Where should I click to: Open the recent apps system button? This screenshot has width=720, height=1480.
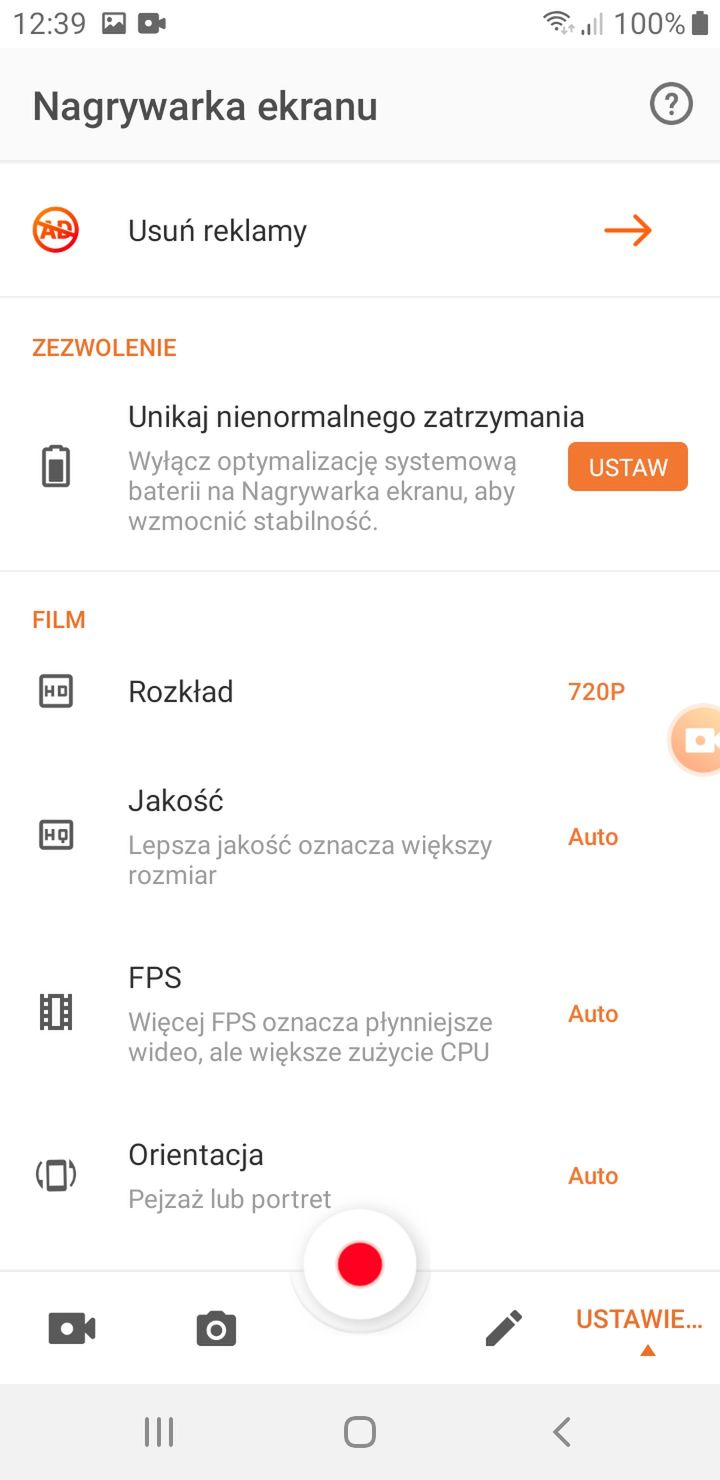tap(159, 1432)
